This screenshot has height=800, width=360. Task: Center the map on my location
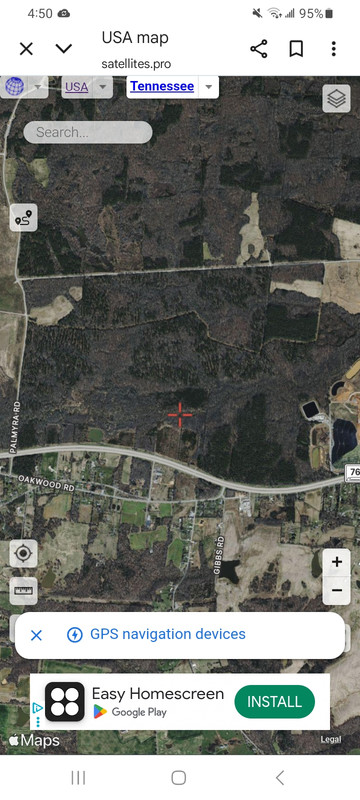[23, 553]
